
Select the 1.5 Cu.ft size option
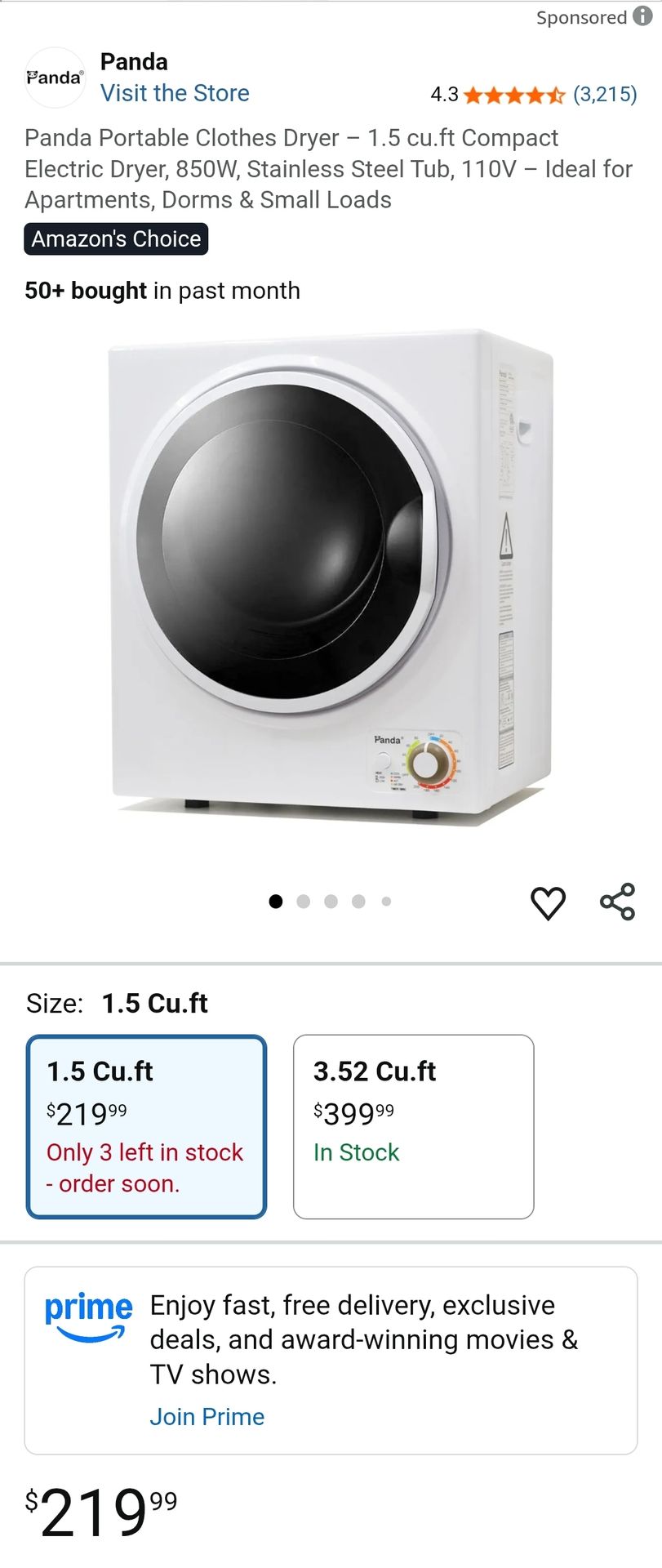[x=147, y=1126]
